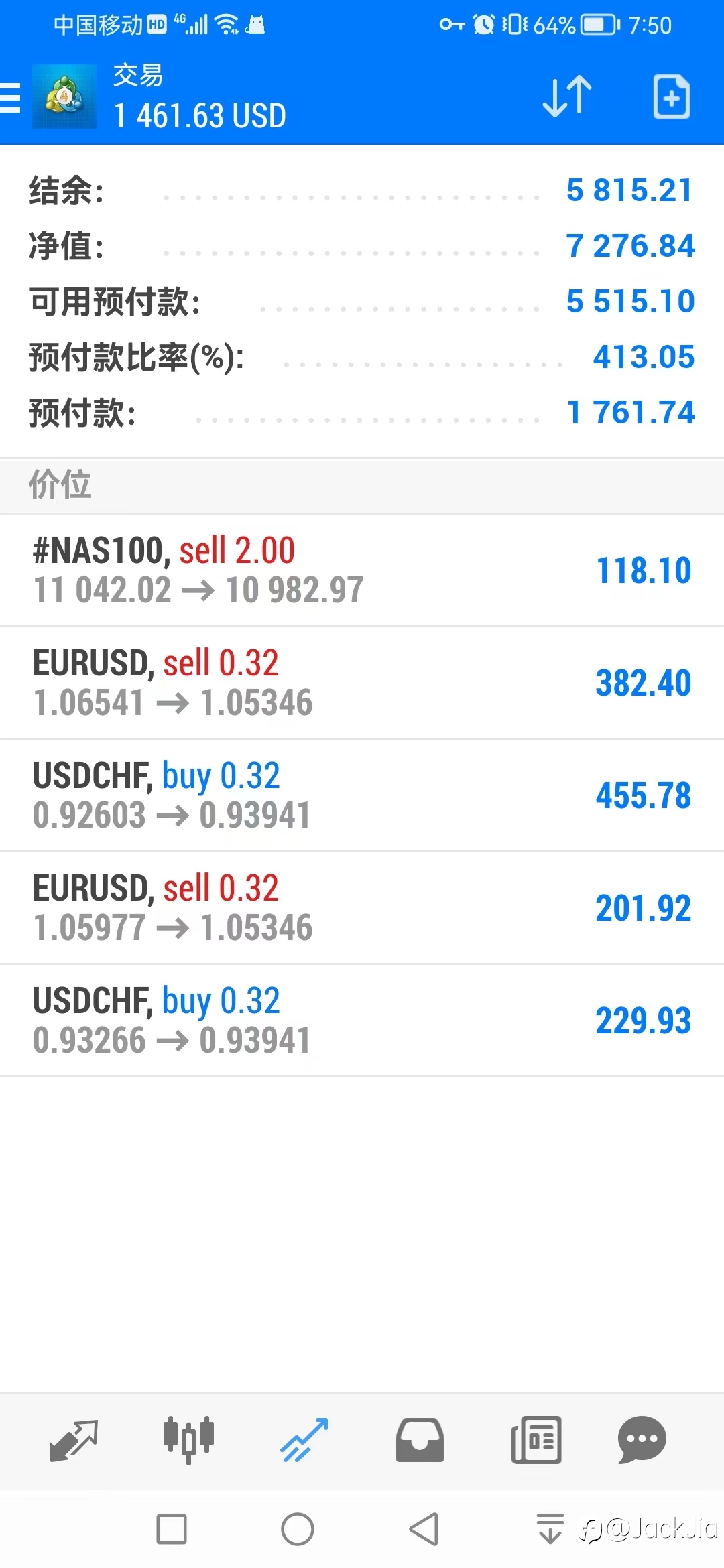Open the #NAS100 sell 2.00 position
Image resolution: width=724 pixels, height=1568 pixels.
[x=362, y=570]
